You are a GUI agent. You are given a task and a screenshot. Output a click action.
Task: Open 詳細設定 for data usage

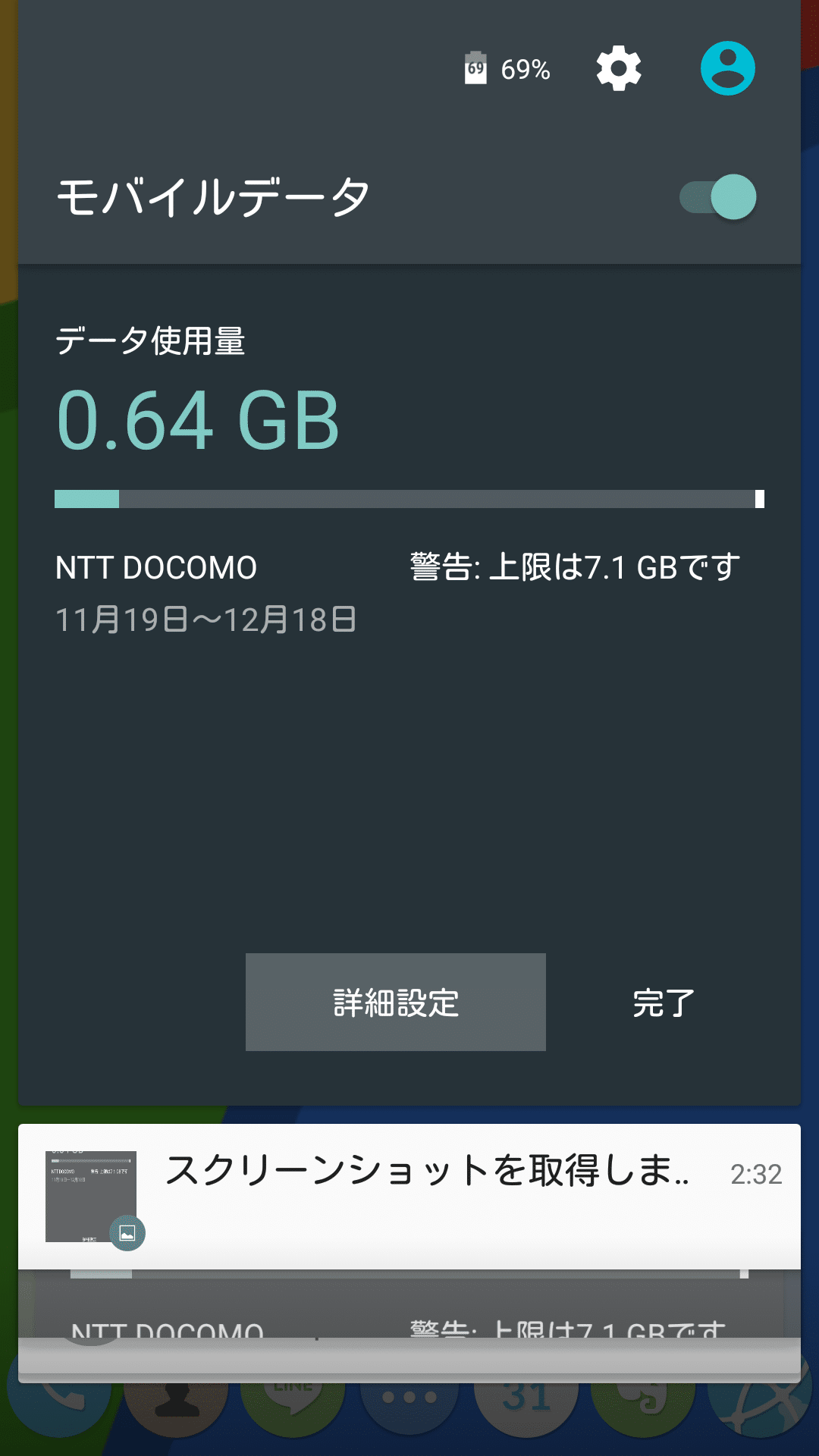coord(396,1002)
